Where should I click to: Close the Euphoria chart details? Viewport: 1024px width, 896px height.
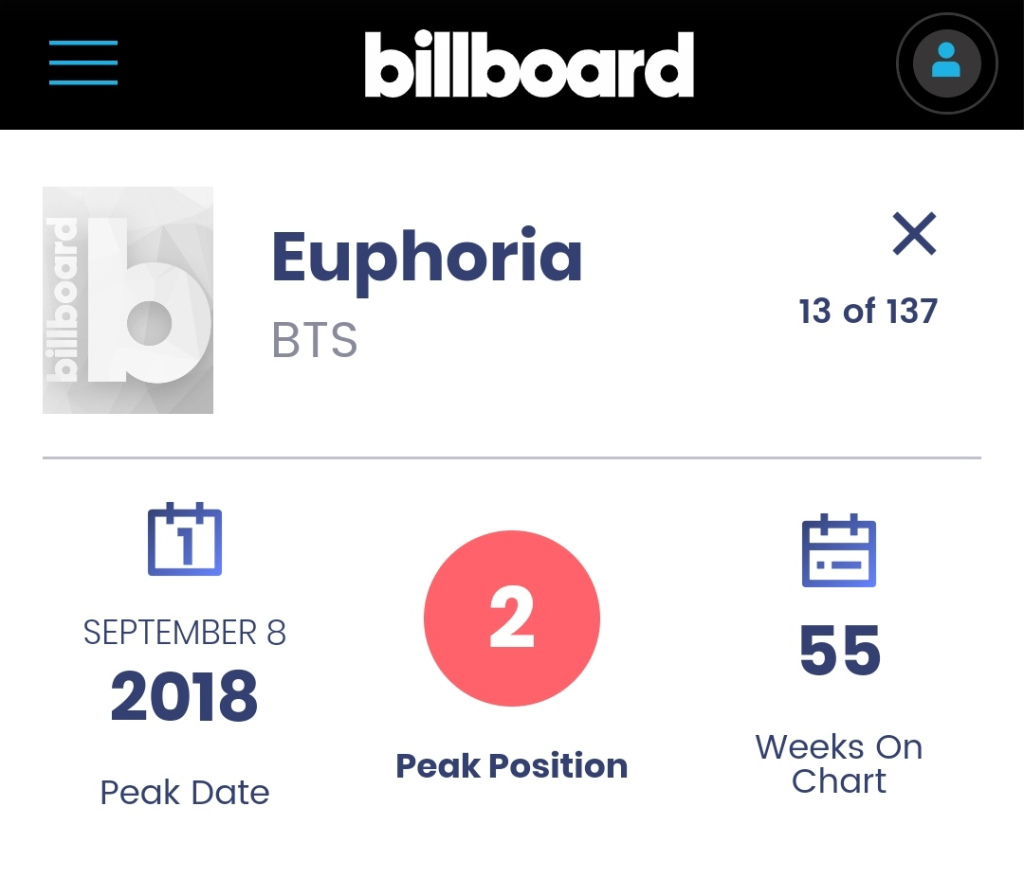[x=914, y=235]
